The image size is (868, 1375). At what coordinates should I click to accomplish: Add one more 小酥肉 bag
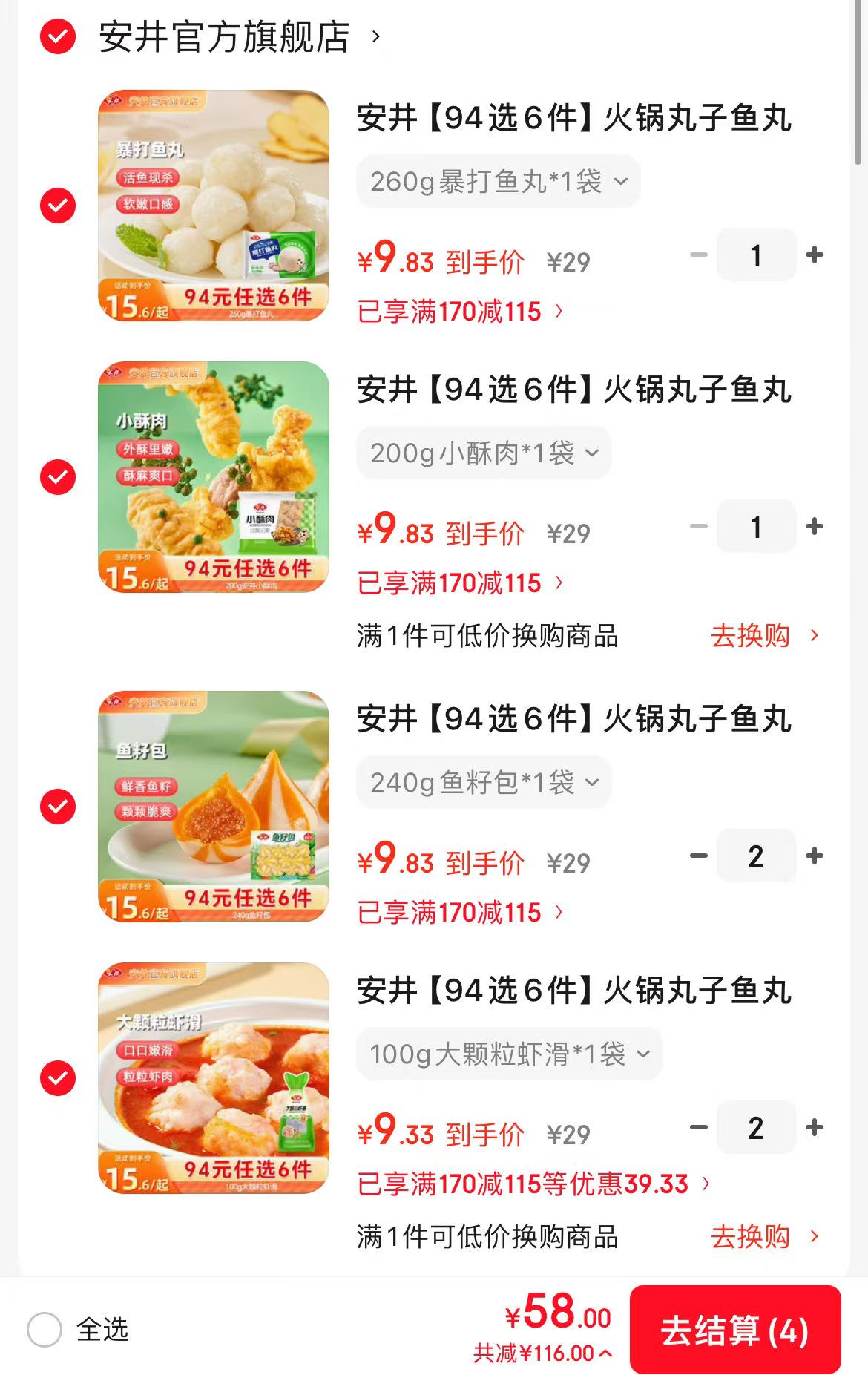(815, 527)
